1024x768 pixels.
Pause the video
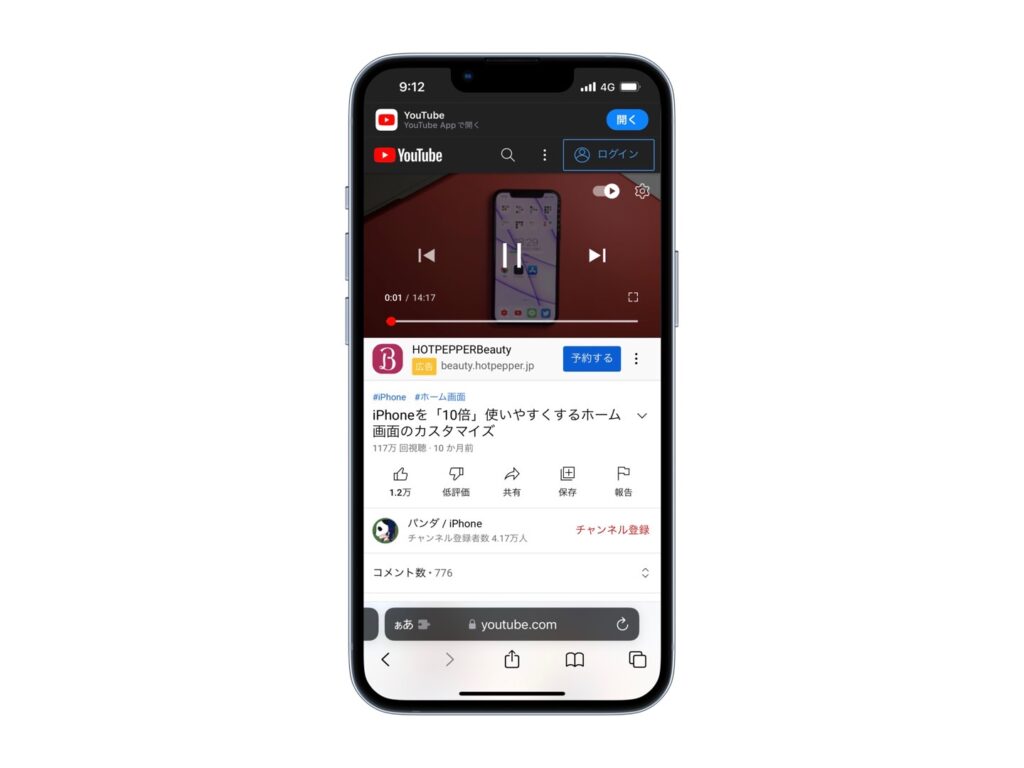pos(512,256)
